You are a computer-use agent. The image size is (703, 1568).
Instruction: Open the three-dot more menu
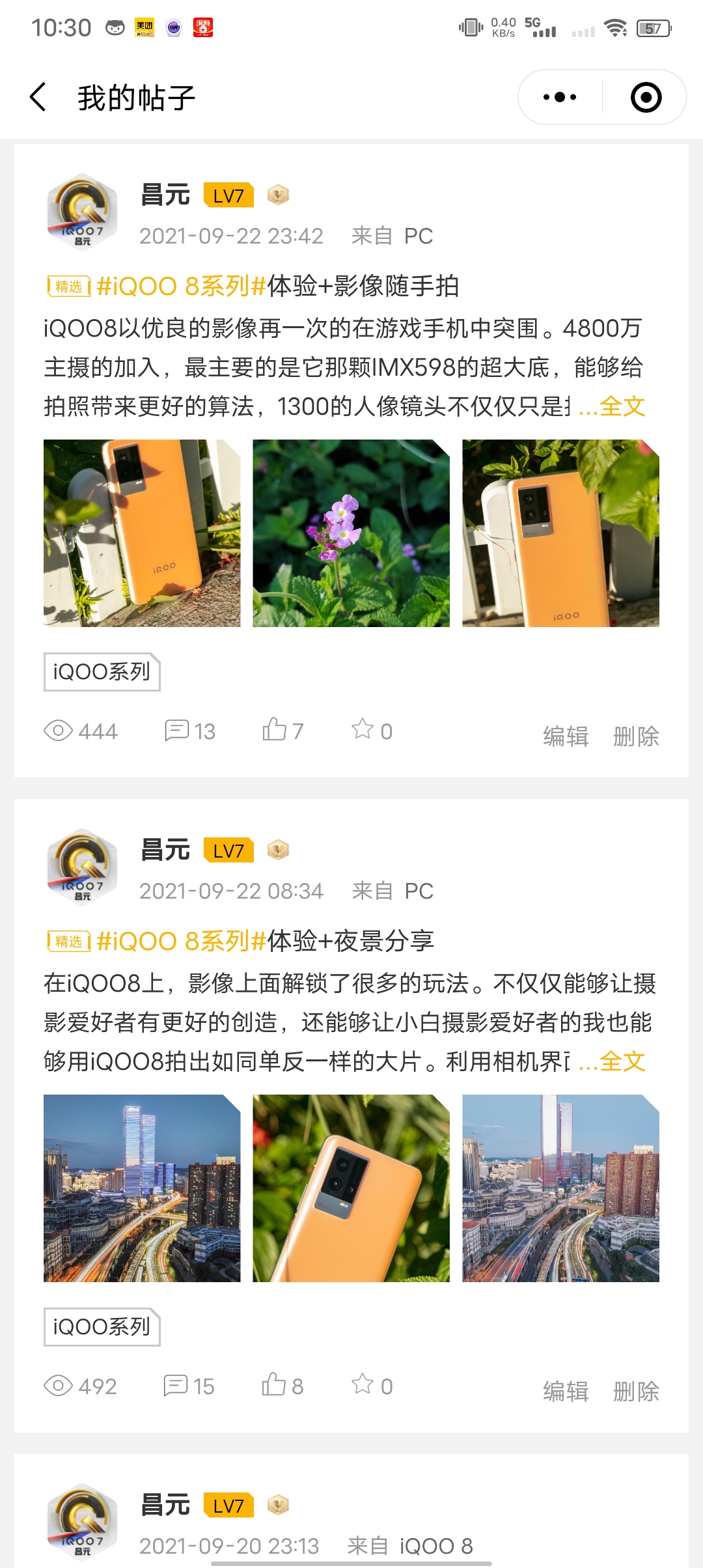pyautogui.click(x=560, y=98)
